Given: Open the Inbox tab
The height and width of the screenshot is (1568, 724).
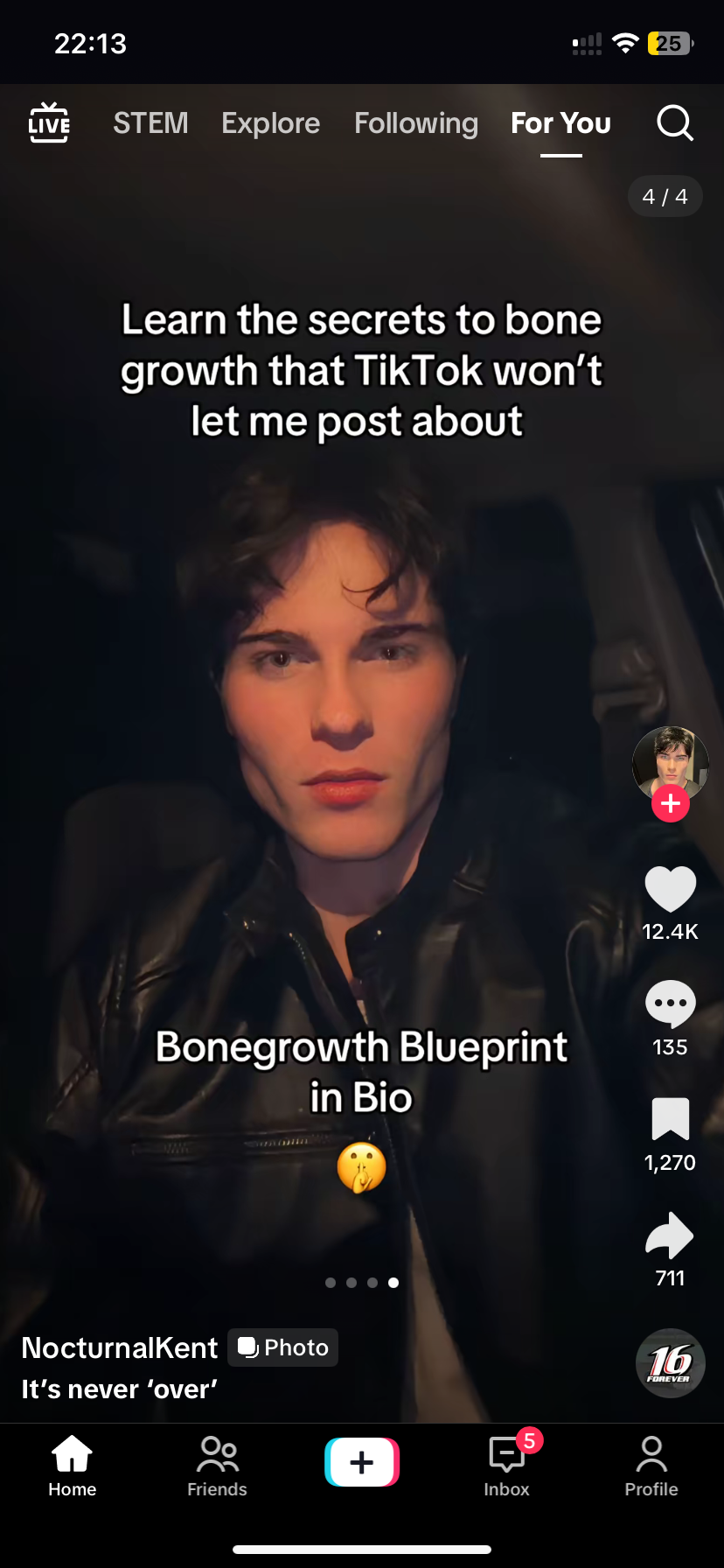Looking at the screenshot, I should (x=507, y=1465).
